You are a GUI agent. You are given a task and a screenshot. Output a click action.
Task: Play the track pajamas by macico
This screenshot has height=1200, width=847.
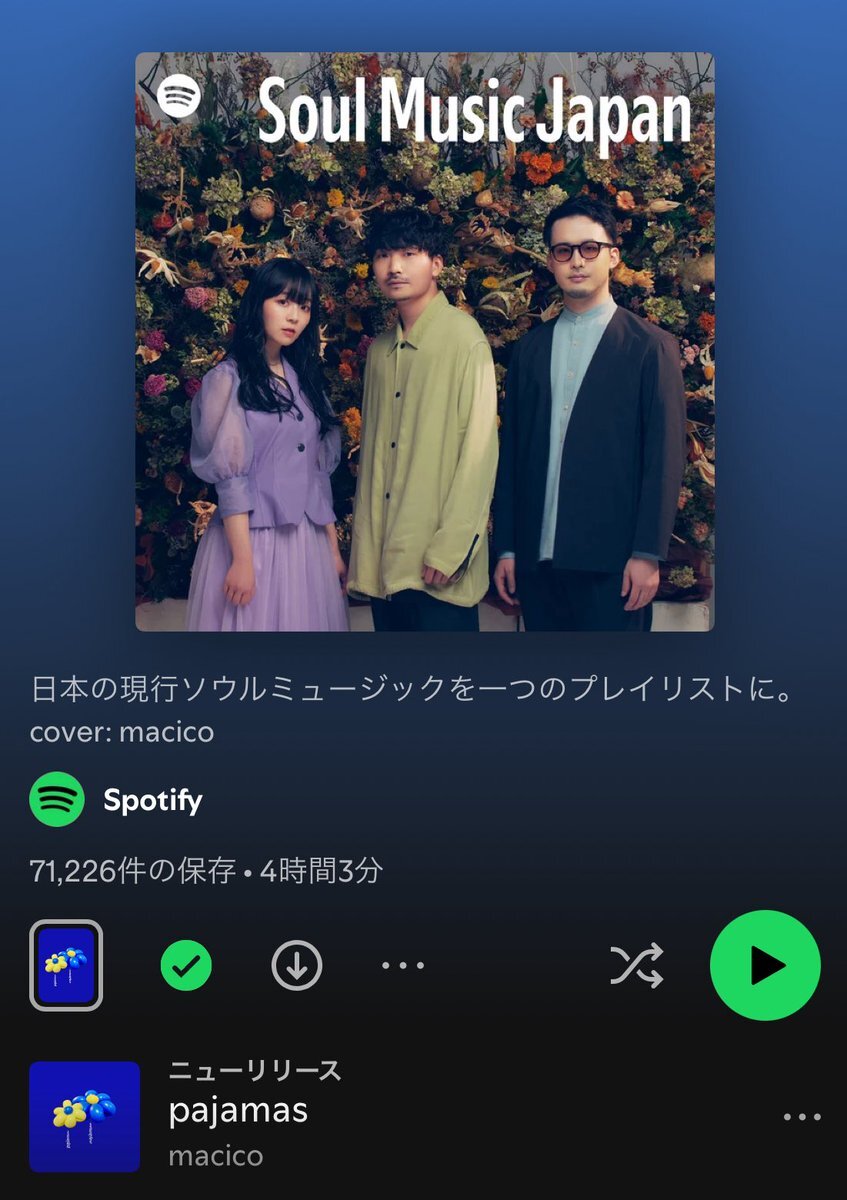pyautogui.click(x=240, y=1112)
